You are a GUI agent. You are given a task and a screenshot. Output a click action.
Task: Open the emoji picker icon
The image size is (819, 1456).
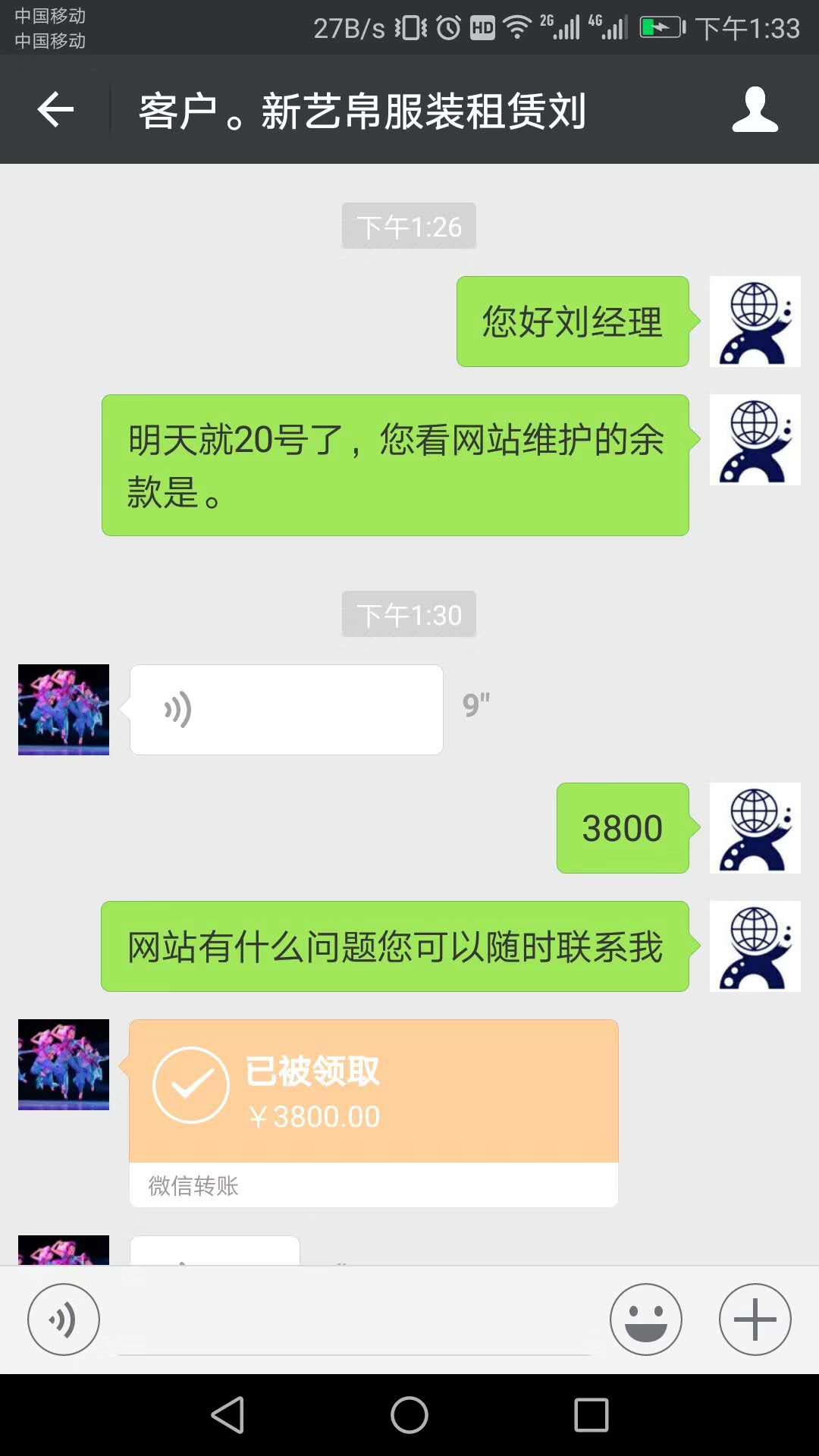click(x=645, y=1319)
